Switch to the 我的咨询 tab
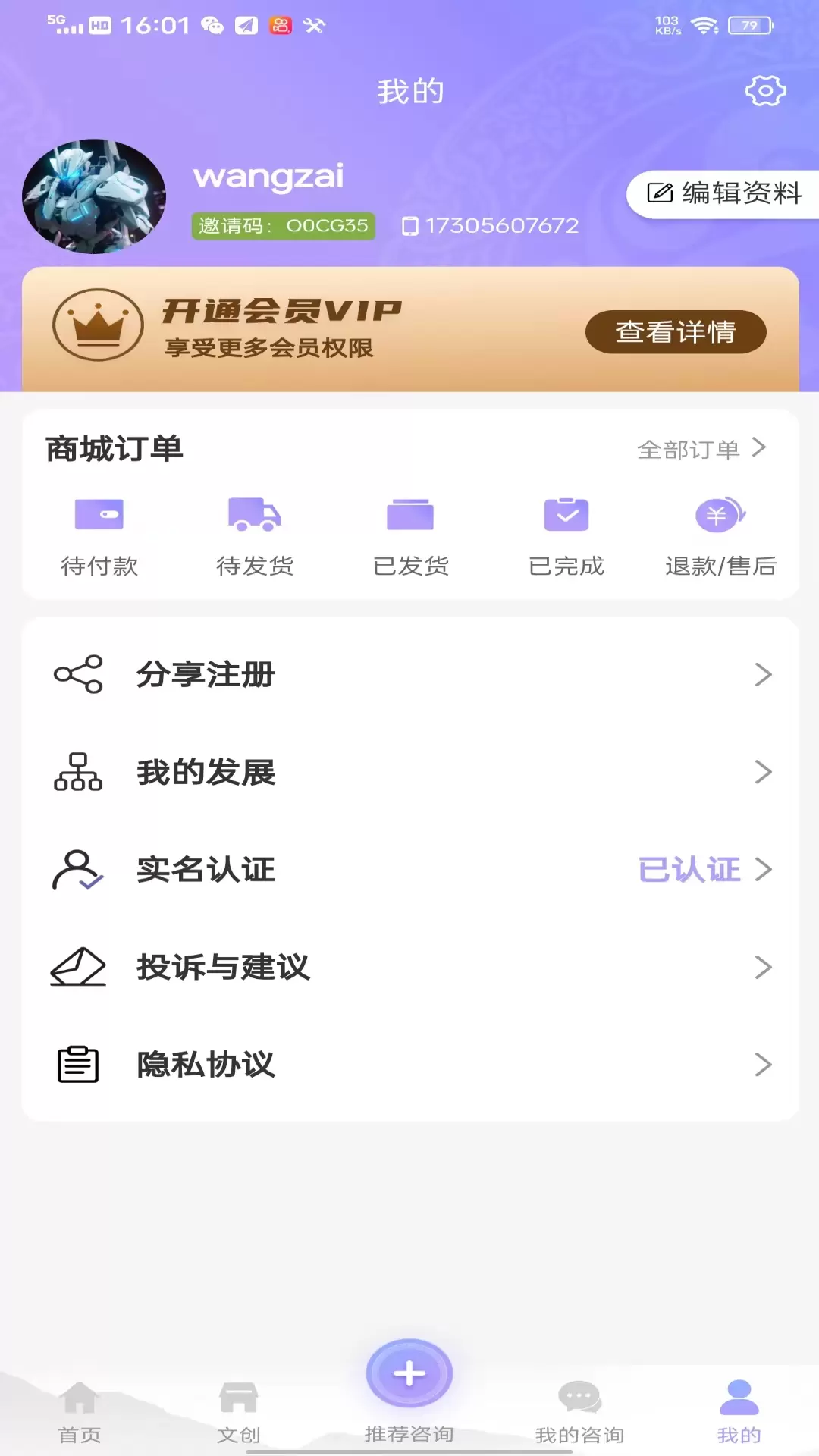The image size is (819, 1456). click(580, 1412)
